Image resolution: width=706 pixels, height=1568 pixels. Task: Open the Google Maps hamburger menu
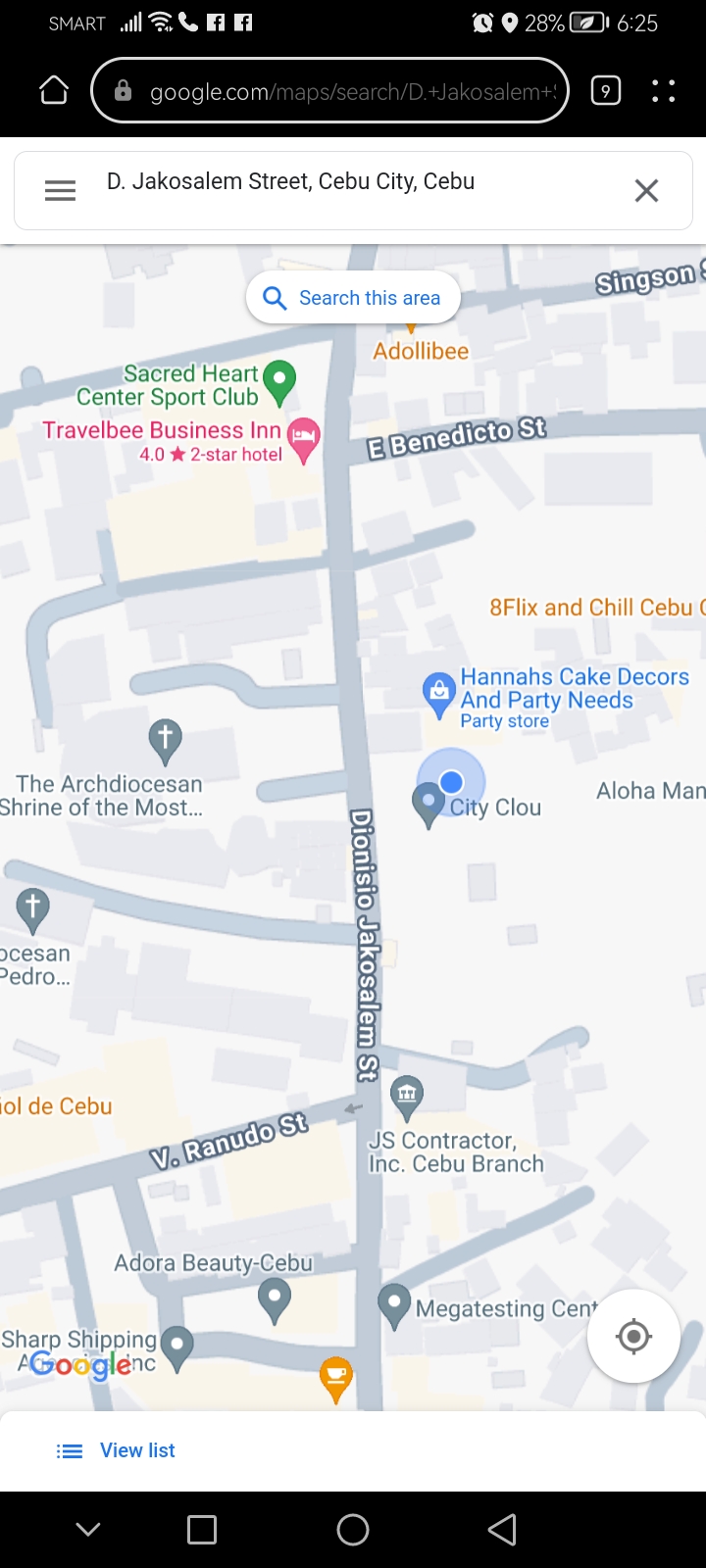pos(60,190)
